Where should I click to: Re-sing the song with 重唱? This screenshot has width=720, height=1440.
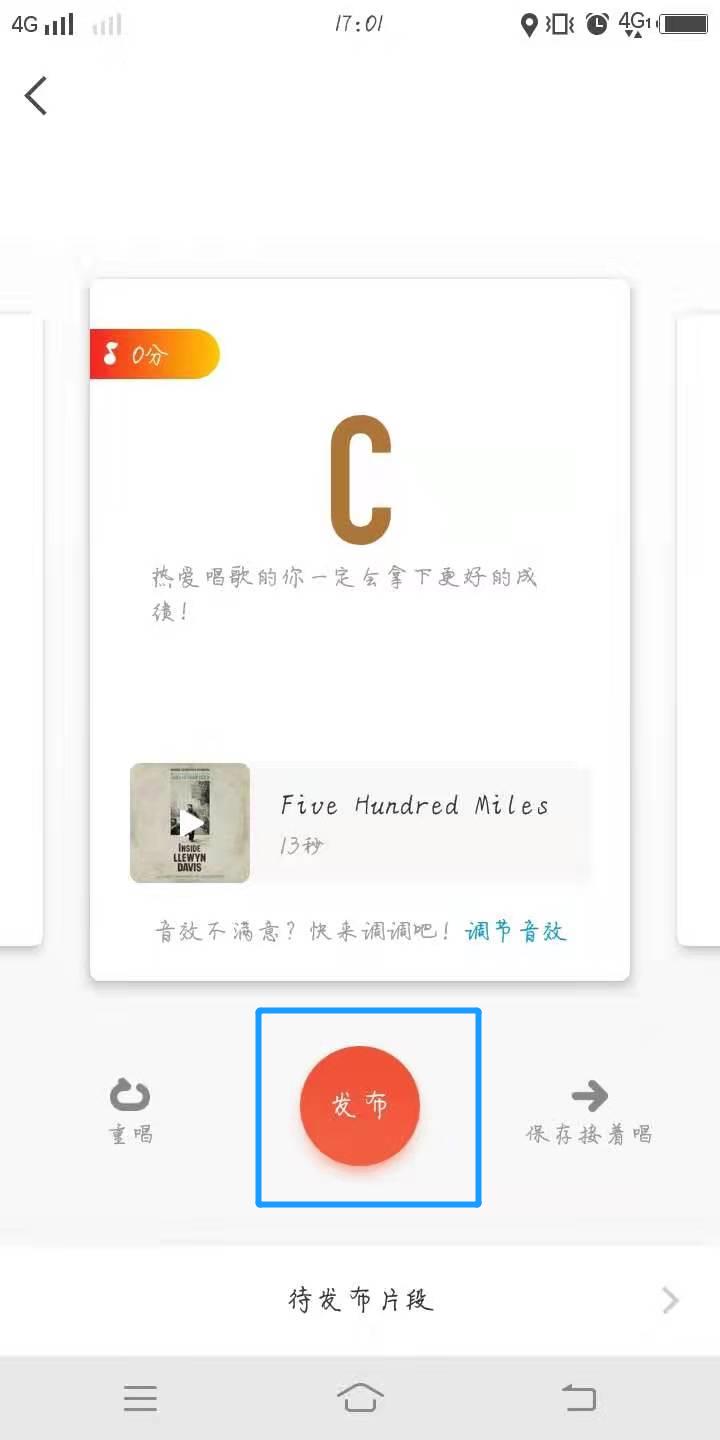[x=130, y=1110]
